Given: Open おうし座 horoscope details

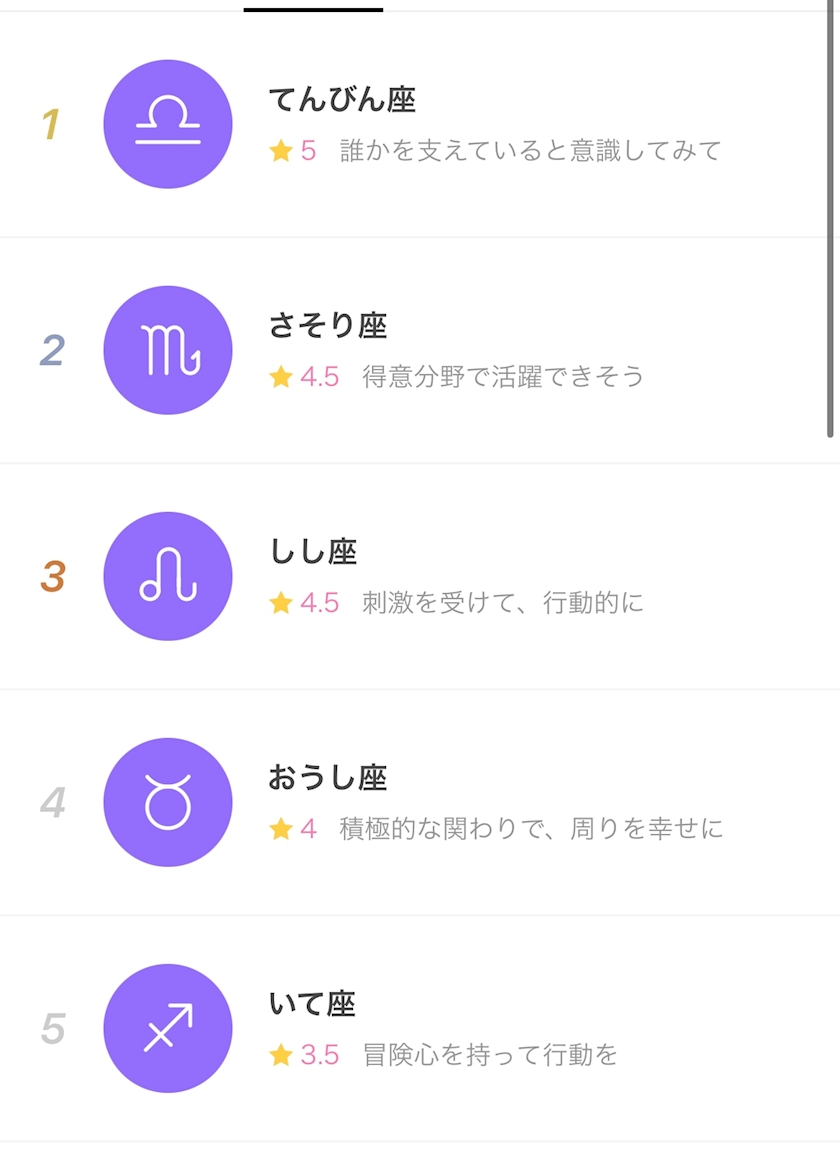Looking at the screenshot, I should (420, 803).
